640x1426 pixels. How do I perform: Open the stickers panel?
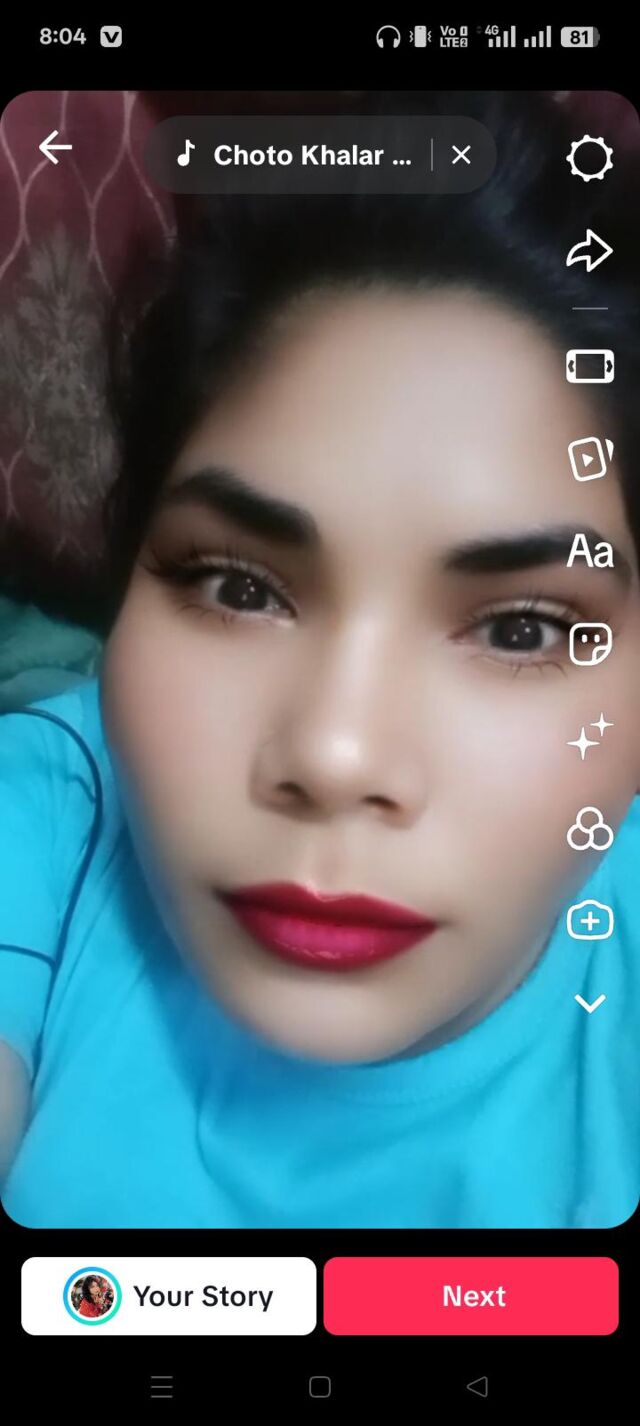(589, 644)
